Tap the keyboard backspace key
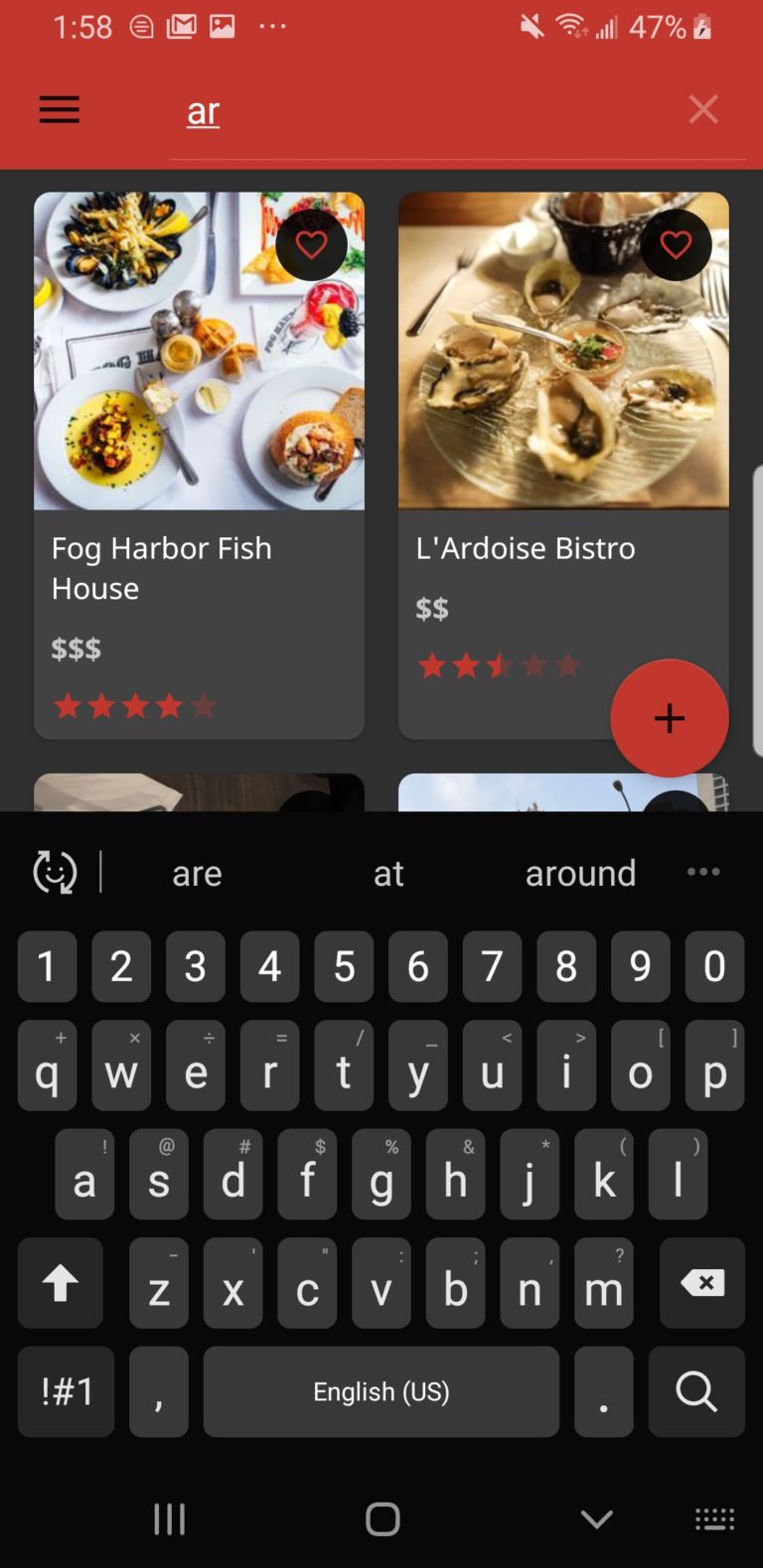 click(701, 1283)
